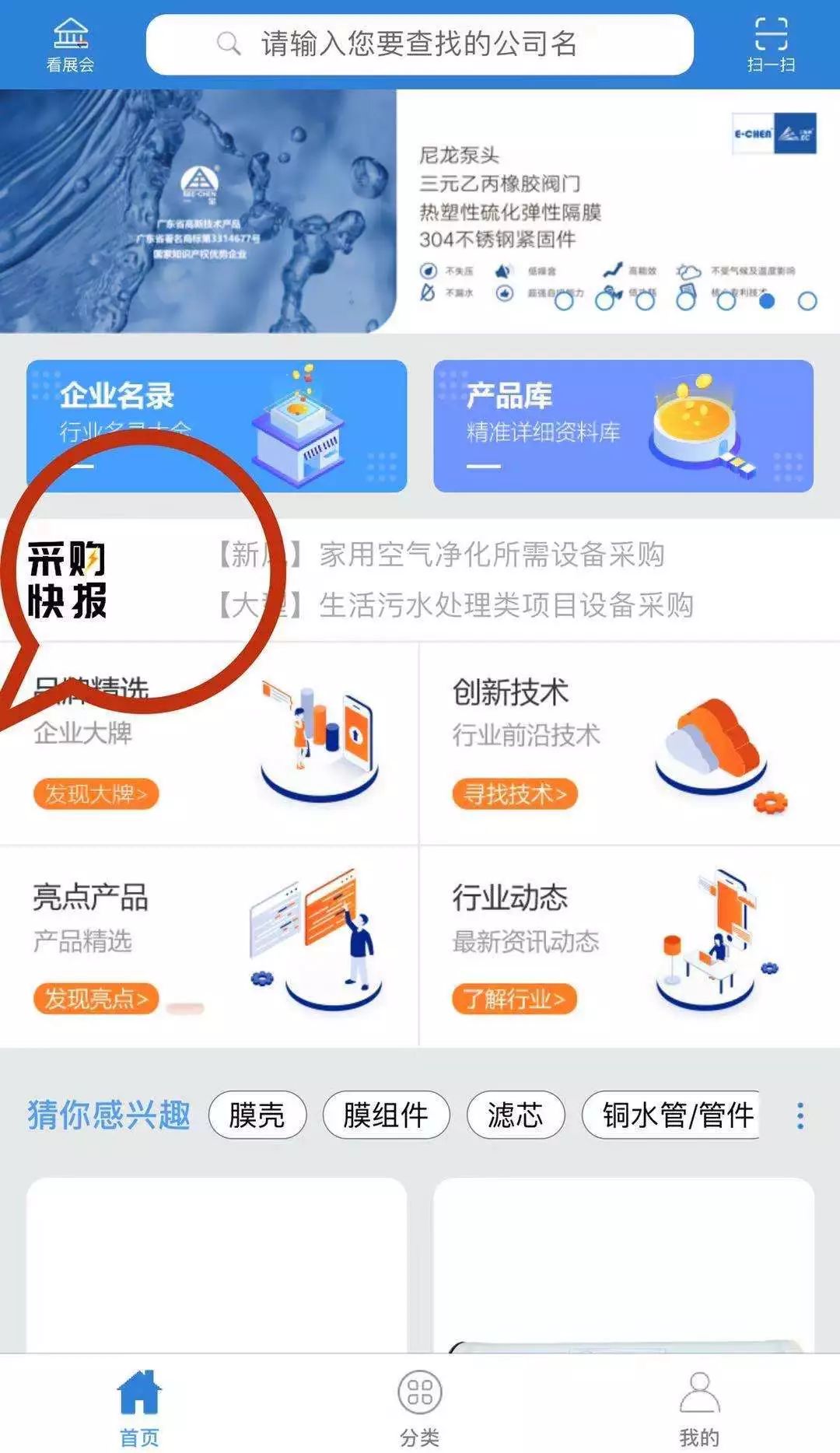Open the 家用空气净化所需设备采购 news item
The width and height of the screenshot is (840, 1453).
[x=492, y=555]
